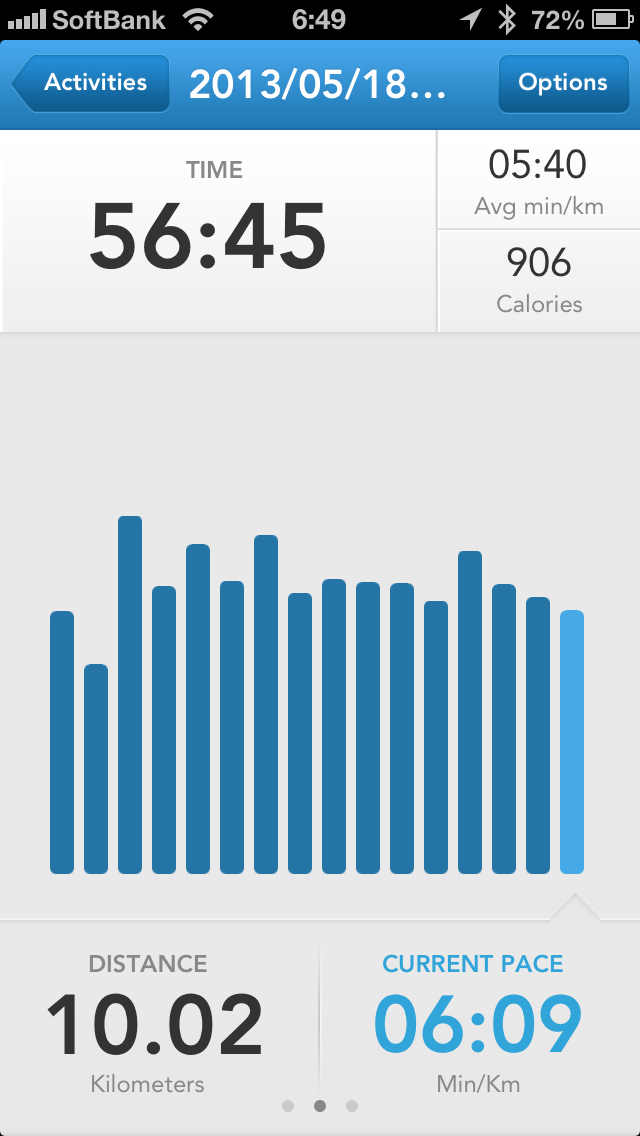This screenshot has height=1136, width=640.
Task: Select the shortest pace bar in the chart
Action: [x=96, y=768]
